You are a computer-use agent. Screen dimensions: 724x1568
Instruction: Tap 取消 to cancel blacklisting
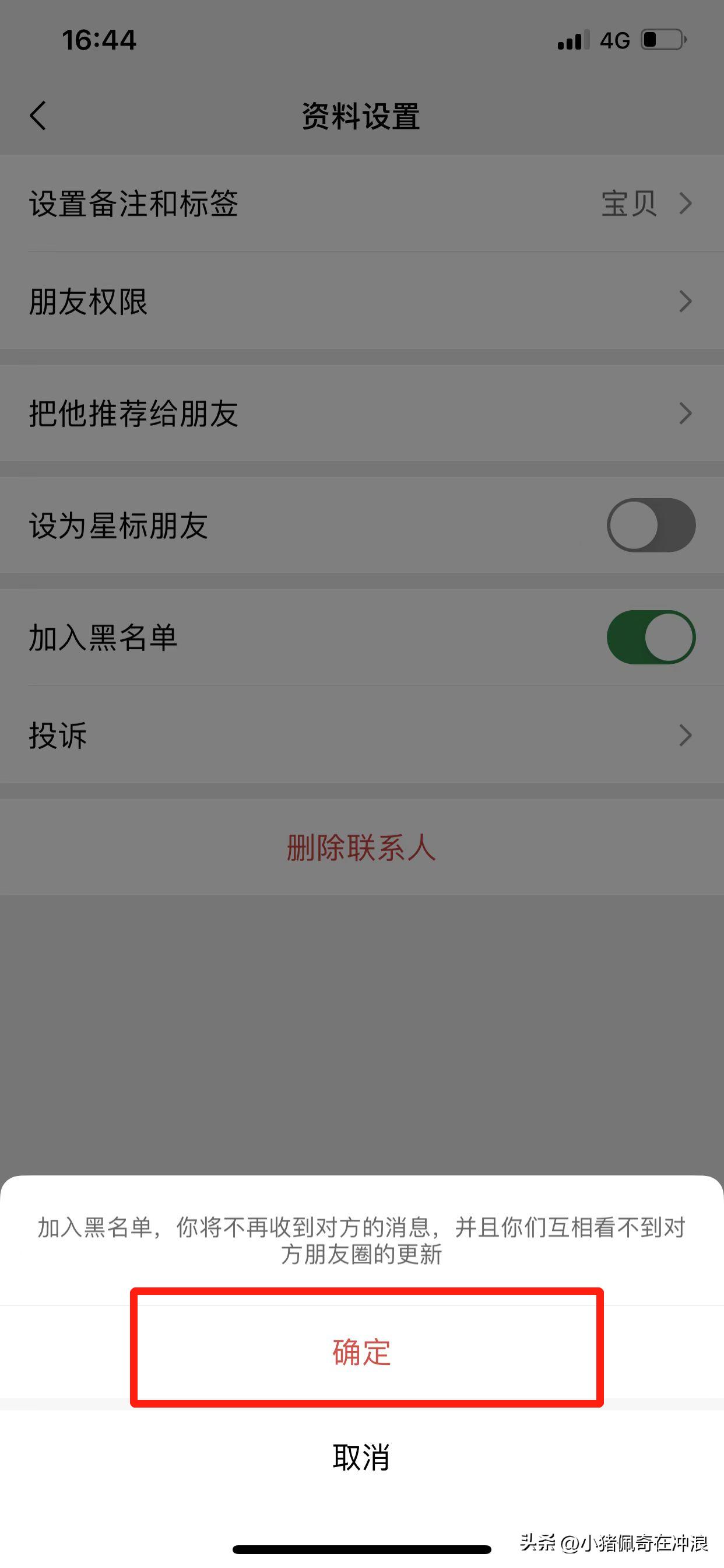(x=362, y=1458)
